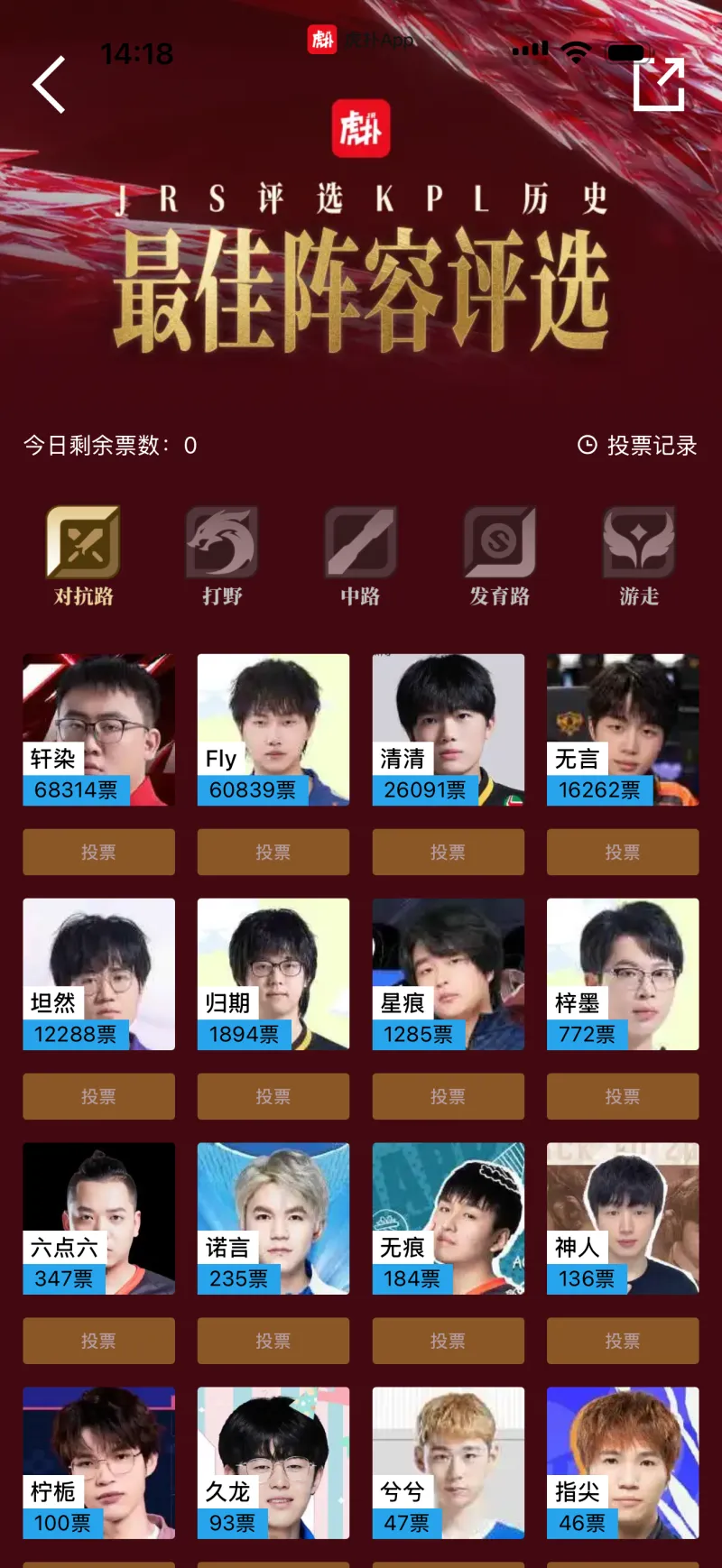Screen dimensions: 722x1568
Task: Open the 游走 position tab
Action: point(639,556)
